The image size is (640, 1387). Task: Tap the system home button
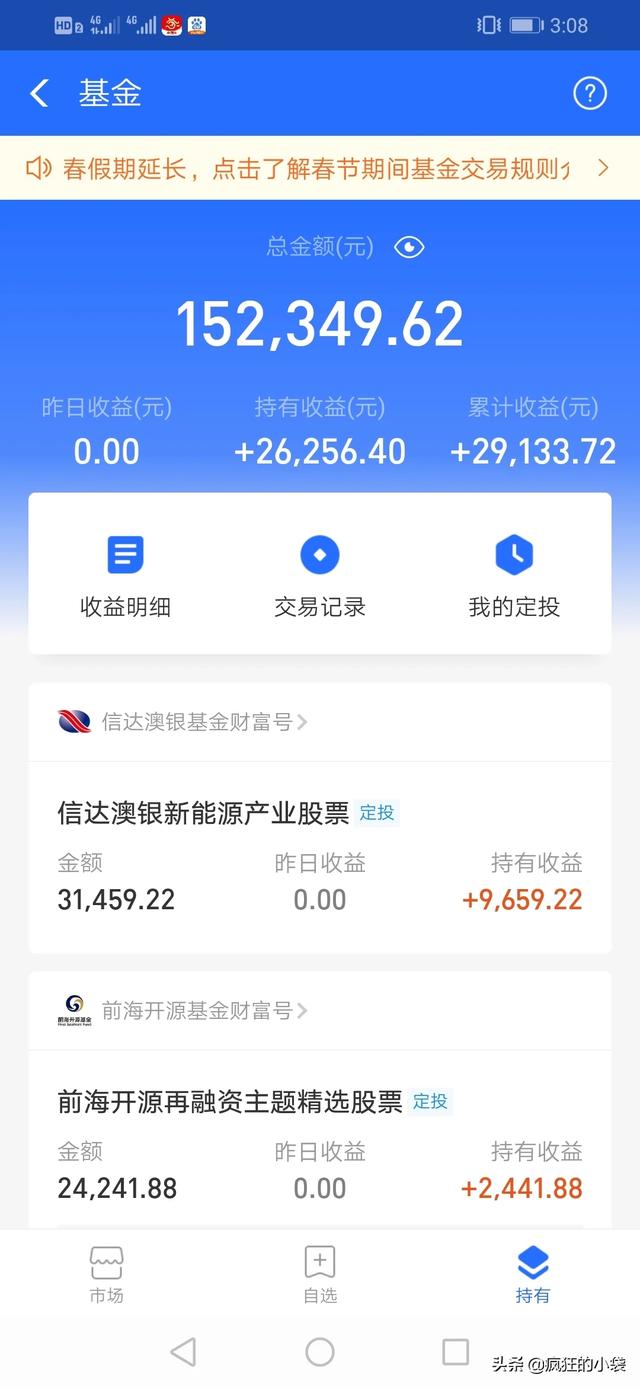[320, 1352]
